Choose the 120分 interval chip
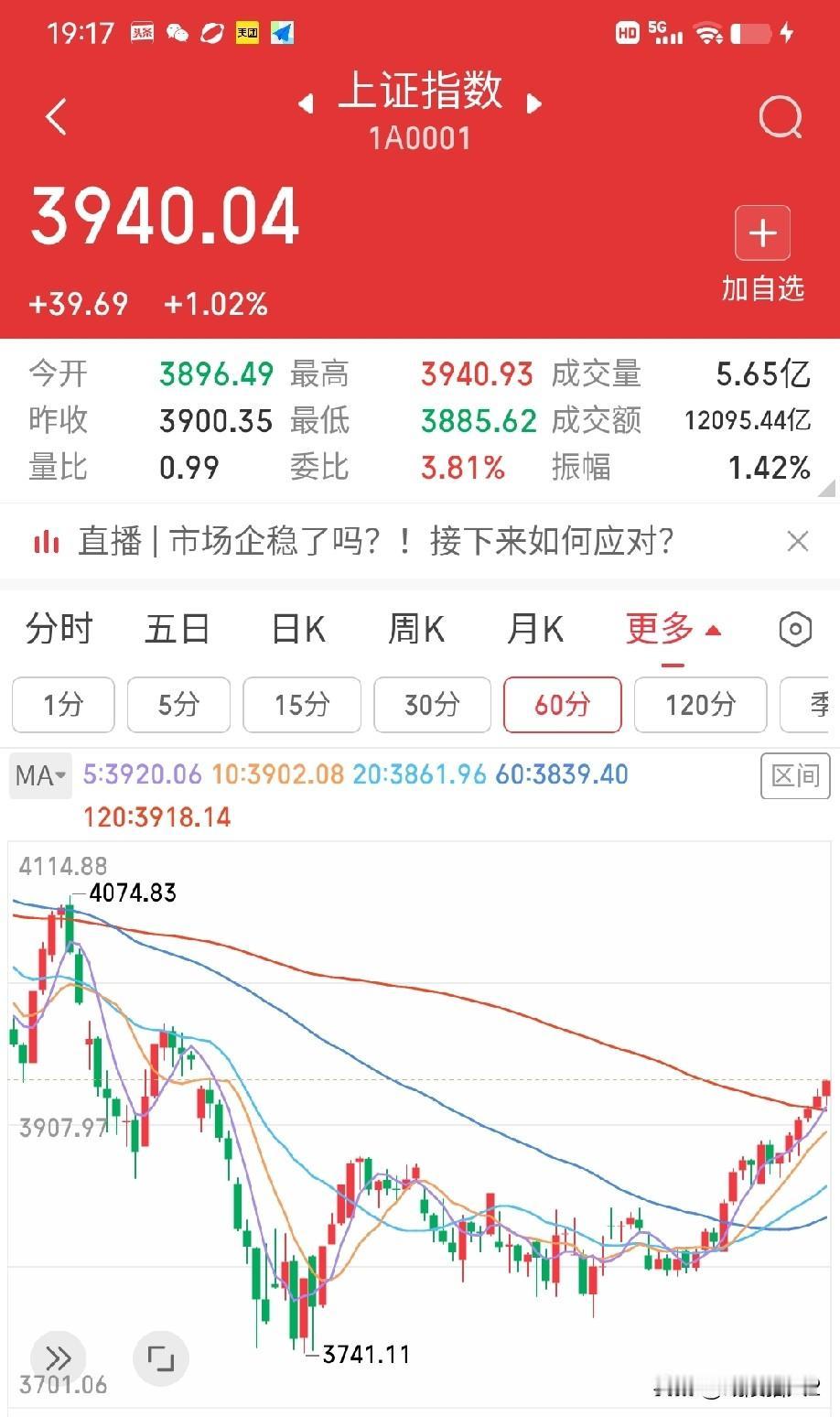 click(x=700, y=705)
